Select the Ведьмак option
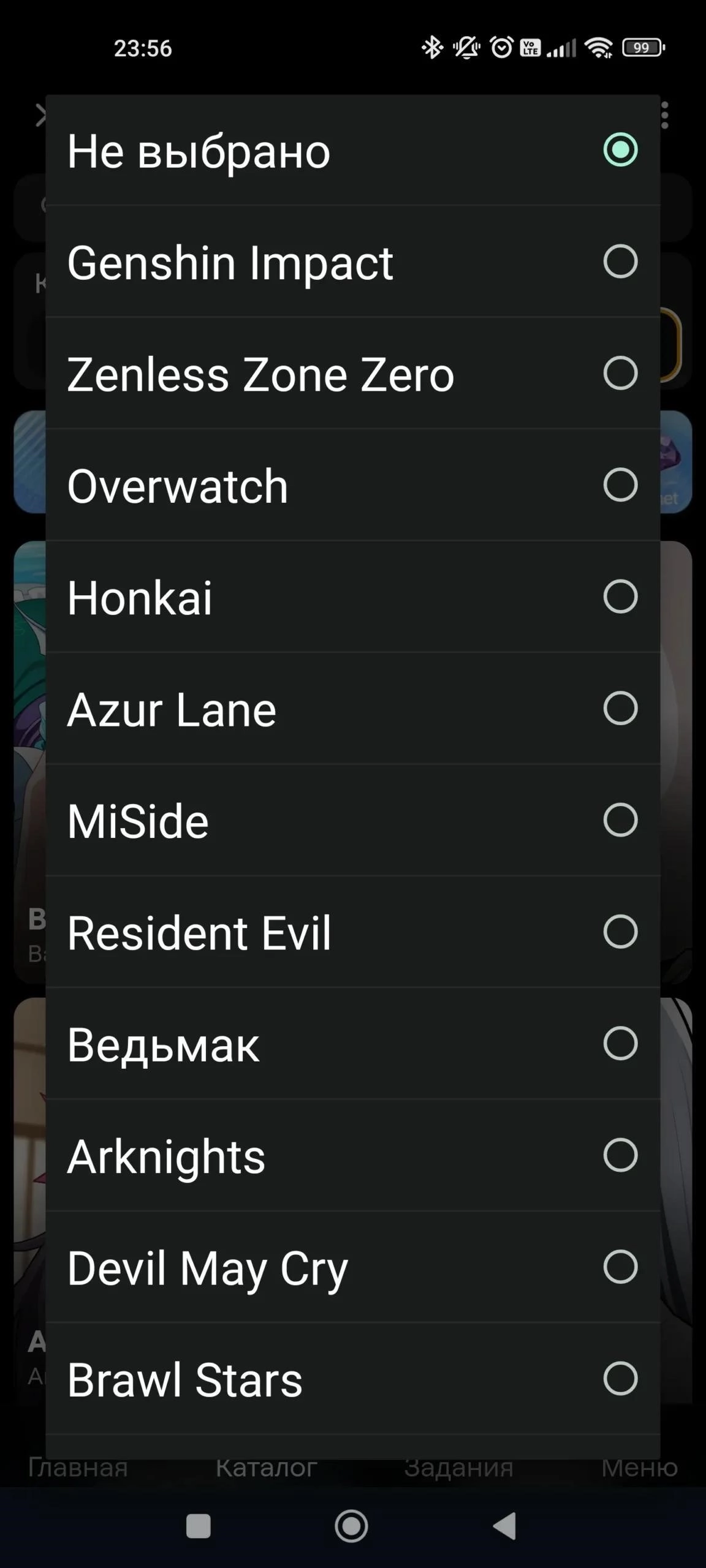 (352, 1044)
